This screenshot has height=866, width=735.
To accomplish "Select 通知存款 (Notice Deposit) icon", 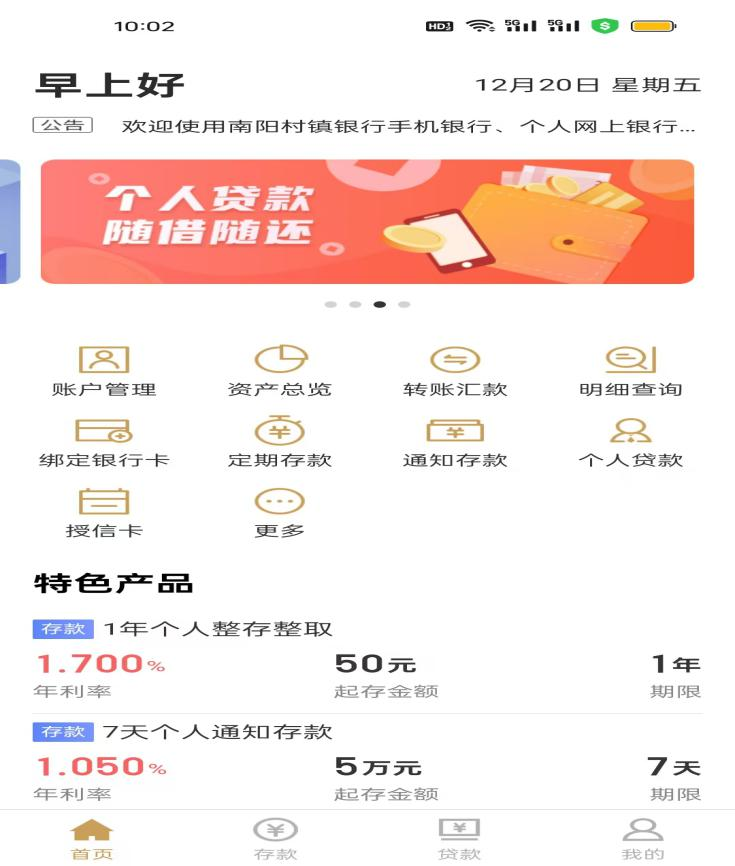I will (454, 442).
